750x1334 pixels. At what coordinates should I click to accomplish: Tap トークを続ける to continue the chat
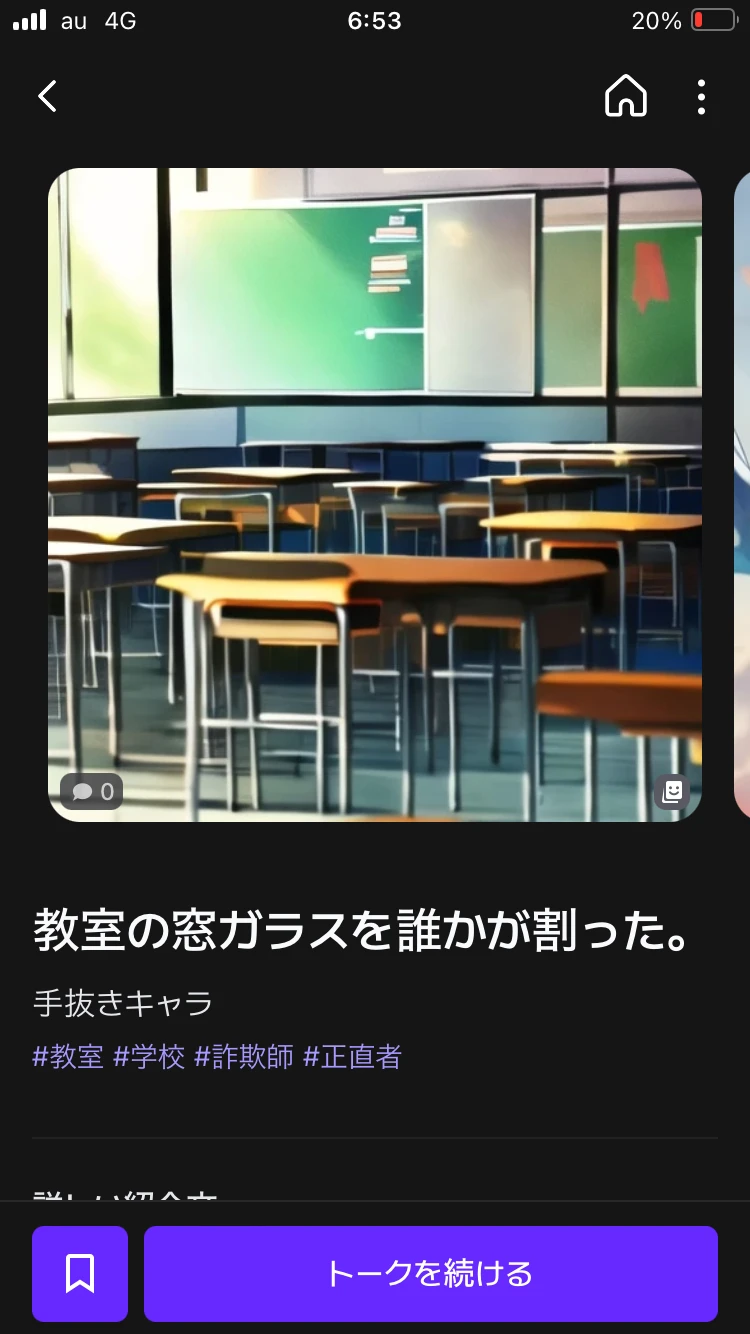click(x=430, y=1274)
